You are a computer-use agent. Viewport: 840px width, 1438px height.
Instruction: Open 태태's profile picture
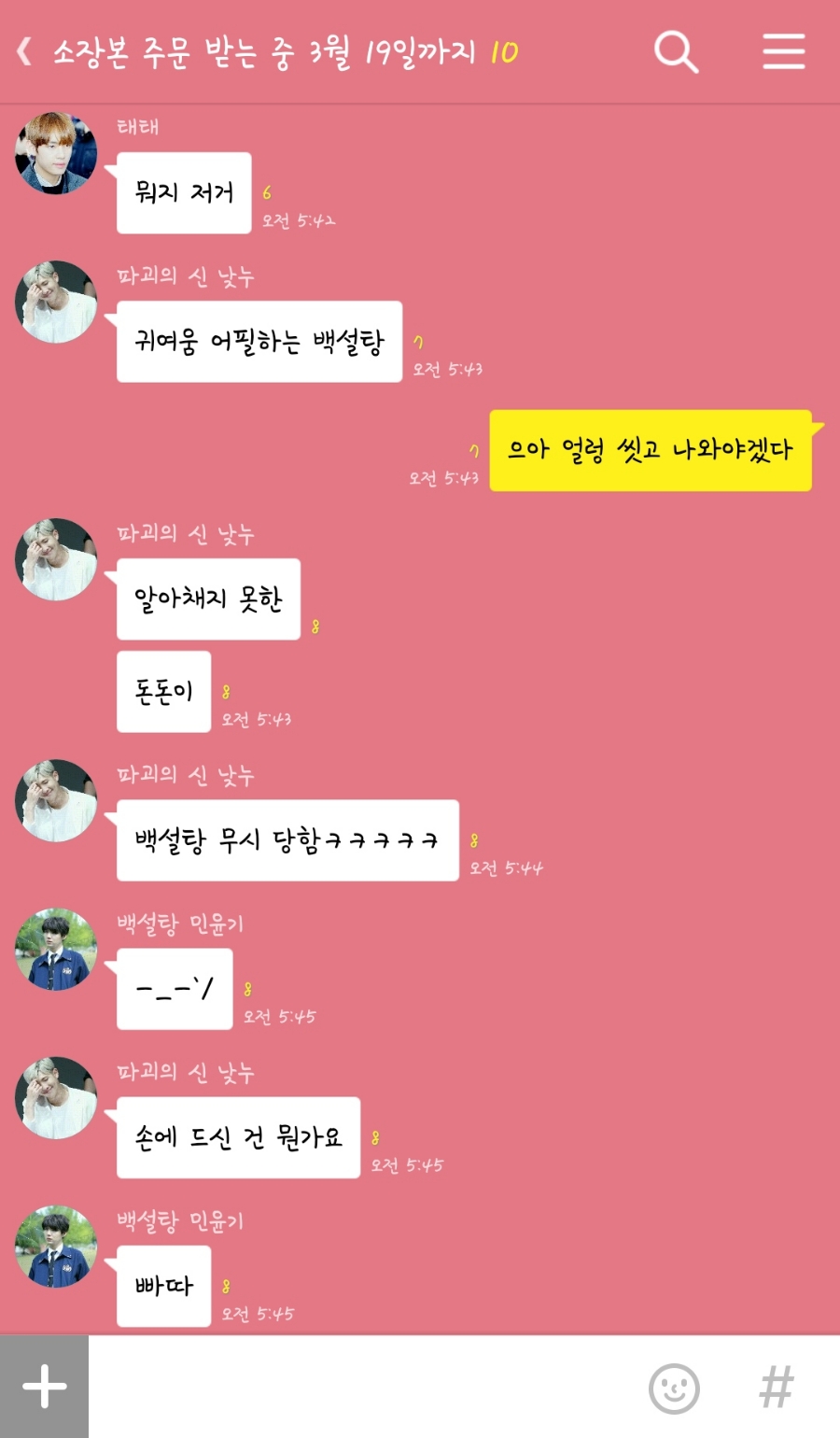[56, 153]
